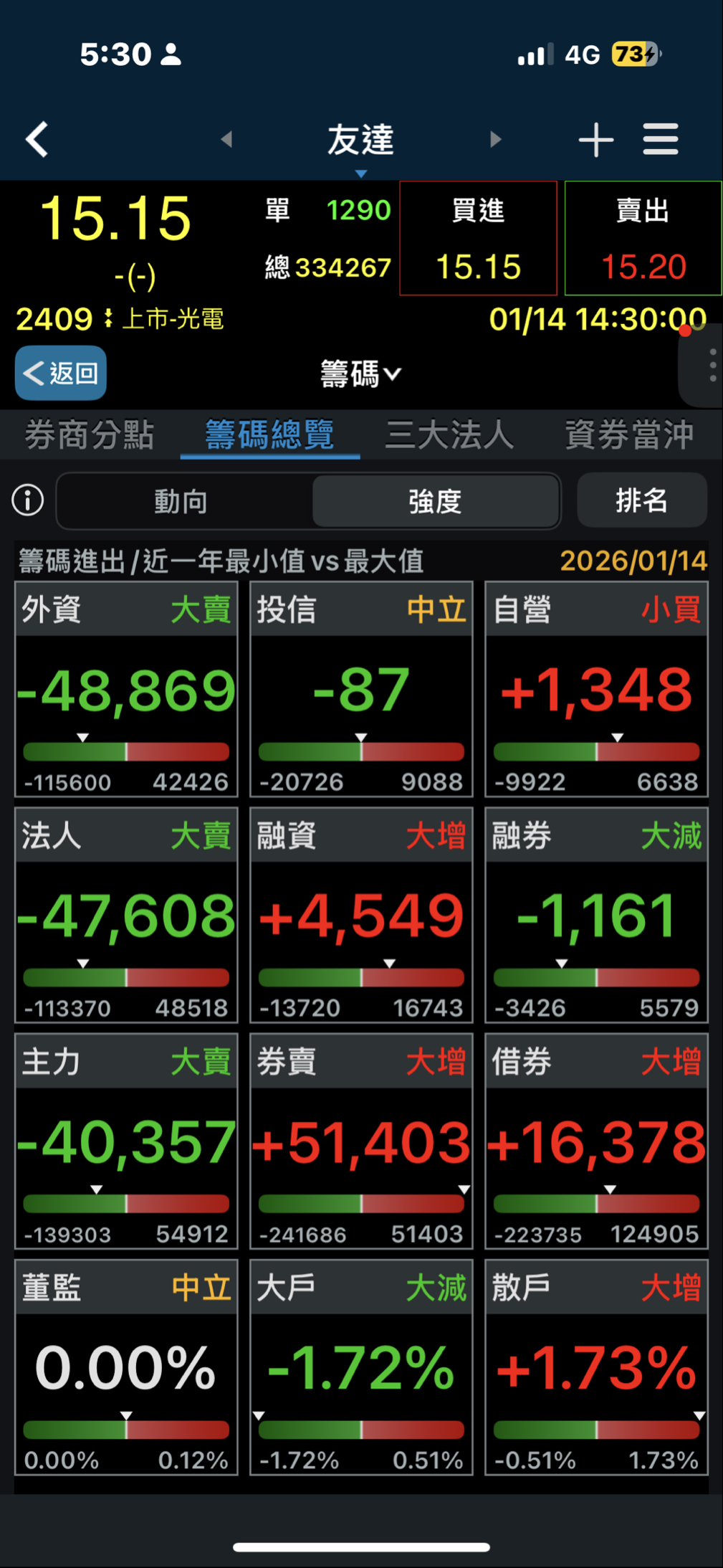This screenshot has width=723, height=1568.
Task: Switch to the previous stock with left triangle
Action: coord(226,139)
